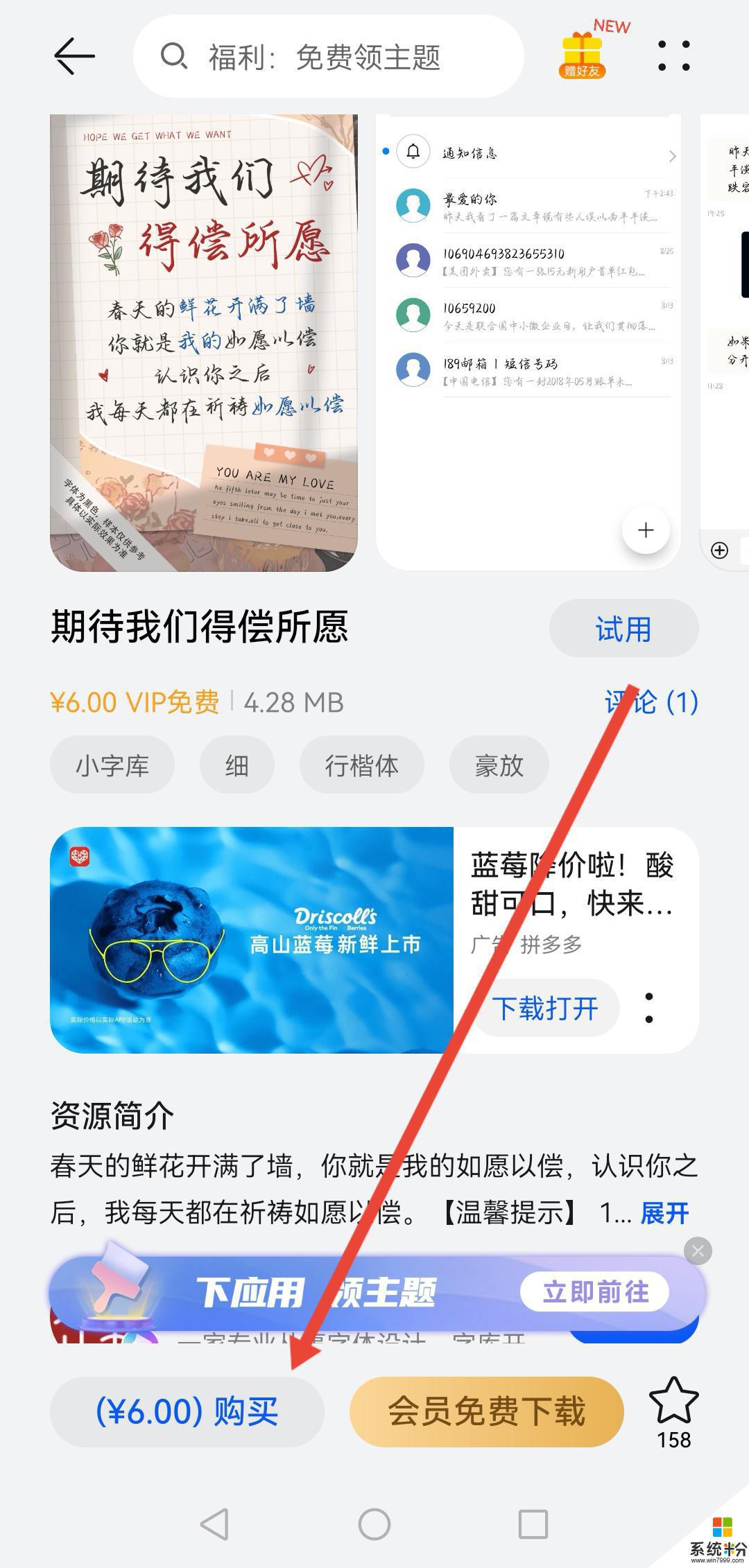The height and width of the screenshot is (1568, 749).
Task: Tap 下载打开 on the Pinduoduo ad
Action: [545, 1008]
